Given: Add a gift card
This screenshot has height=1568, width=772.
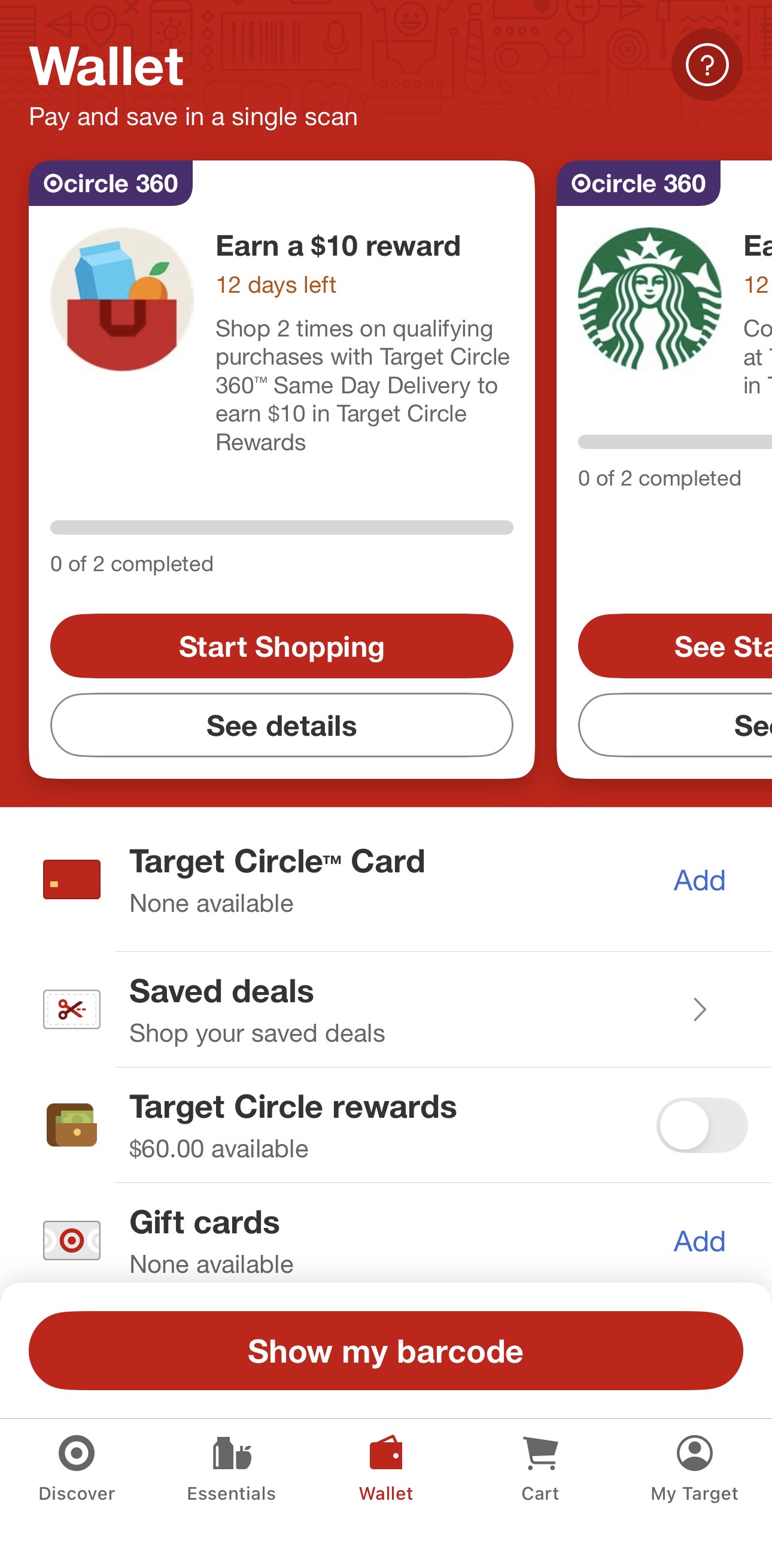Looking at the screenshot, I should (x=699, y=1241).
